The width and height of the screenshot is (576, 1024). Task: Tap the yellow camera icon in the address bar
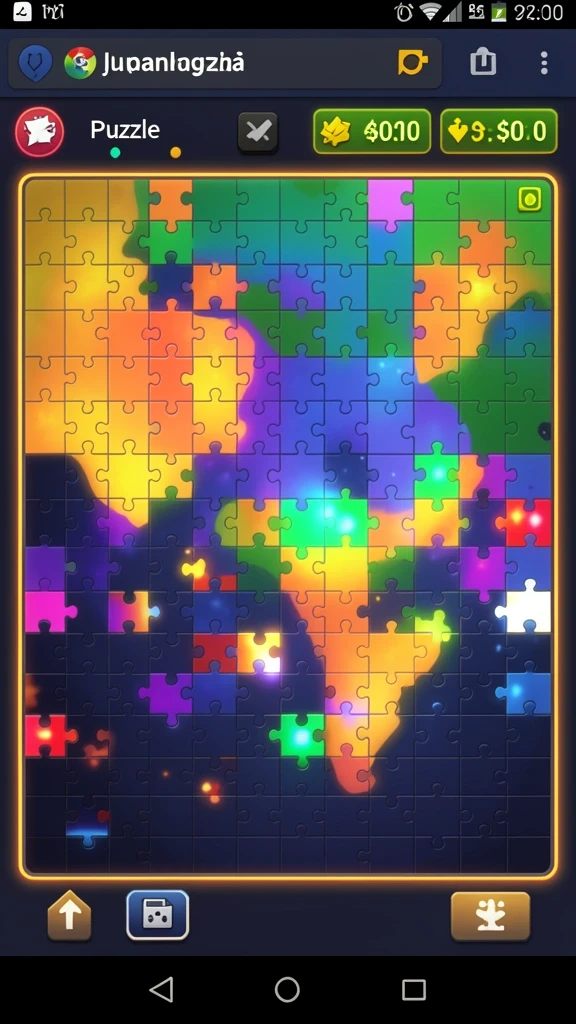[413, 63]
